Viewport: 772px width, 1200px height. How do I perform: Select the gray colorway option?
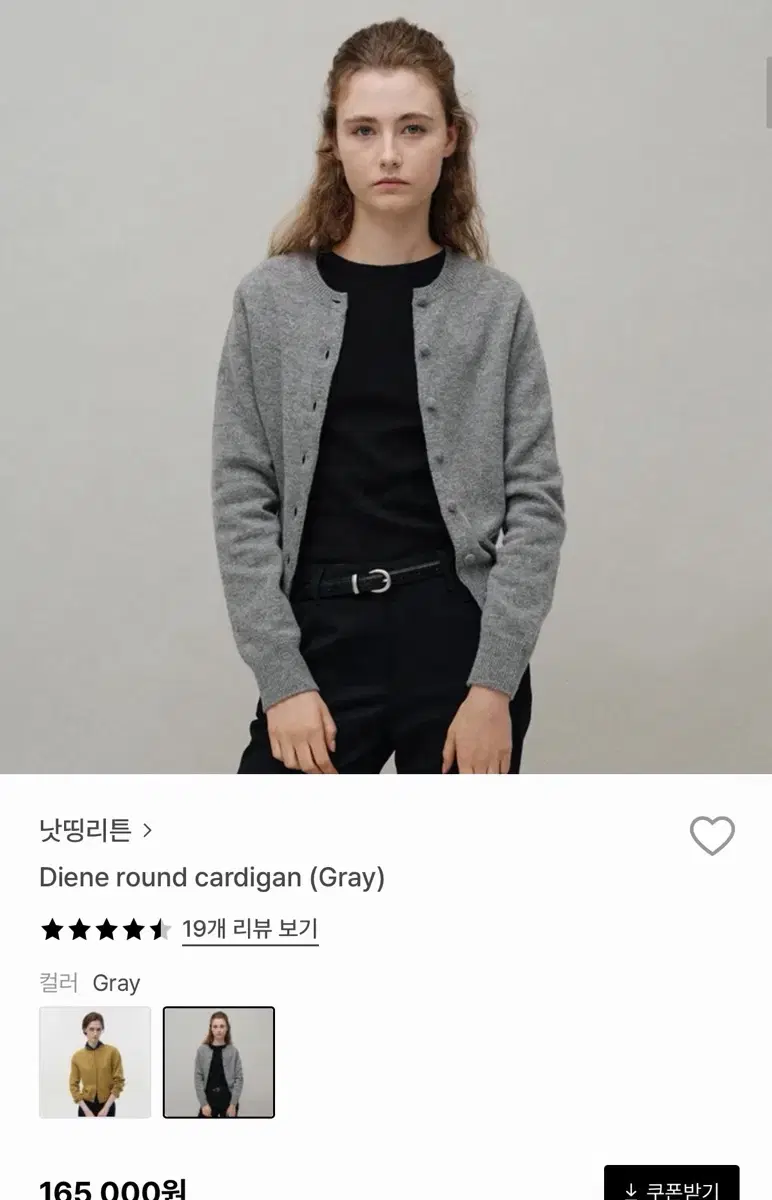click(x=220, y=1062)
